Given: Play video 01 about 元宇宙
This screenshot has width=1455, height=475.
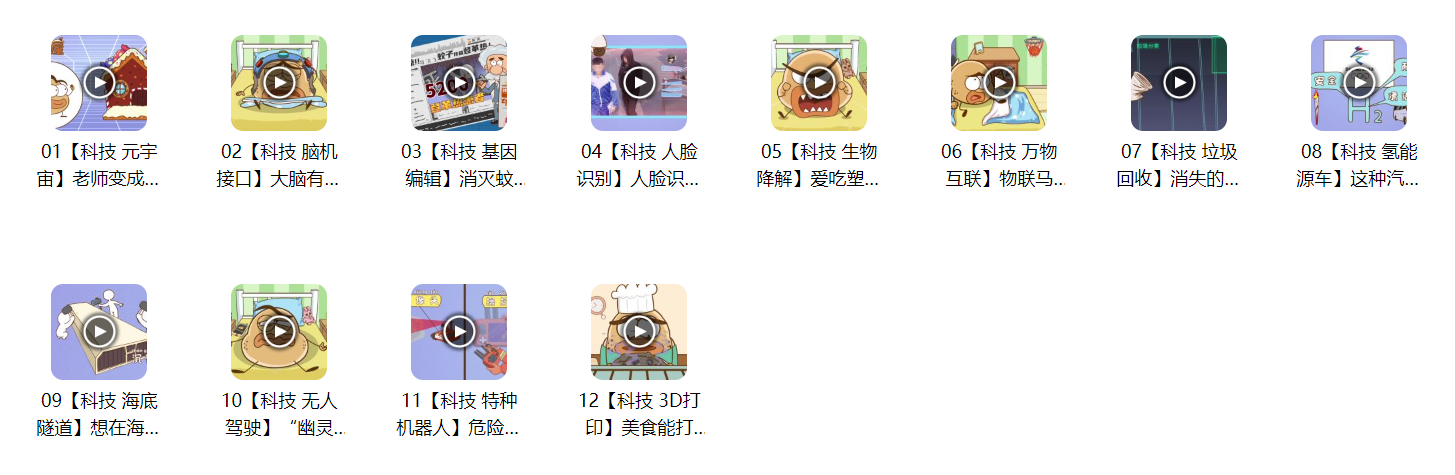Looking at the screenshot, I should pos(99,83).
